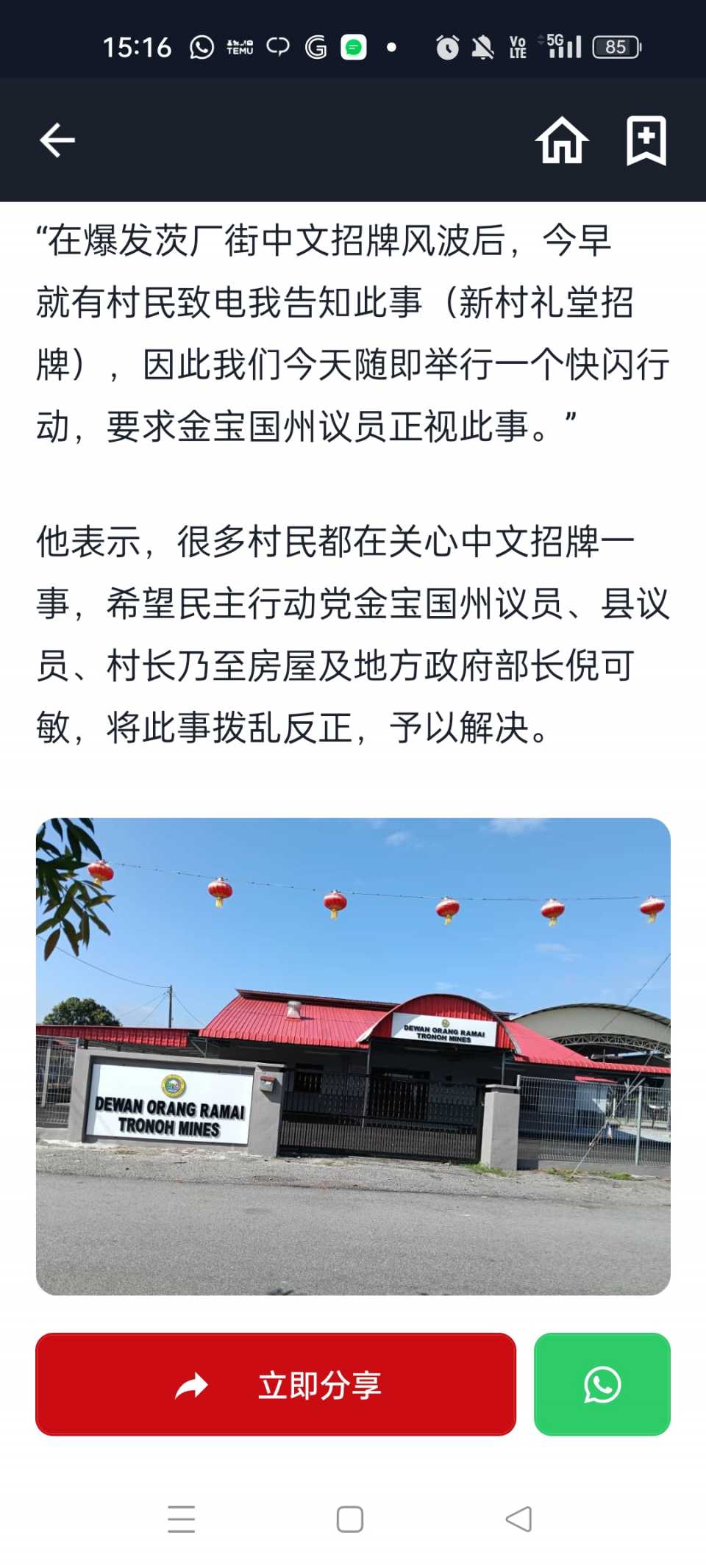Open the Dewan Orang Ramai Tronoh Mines photo
The width and height of the screenshot is (706, 1568).
point(353,1056)
